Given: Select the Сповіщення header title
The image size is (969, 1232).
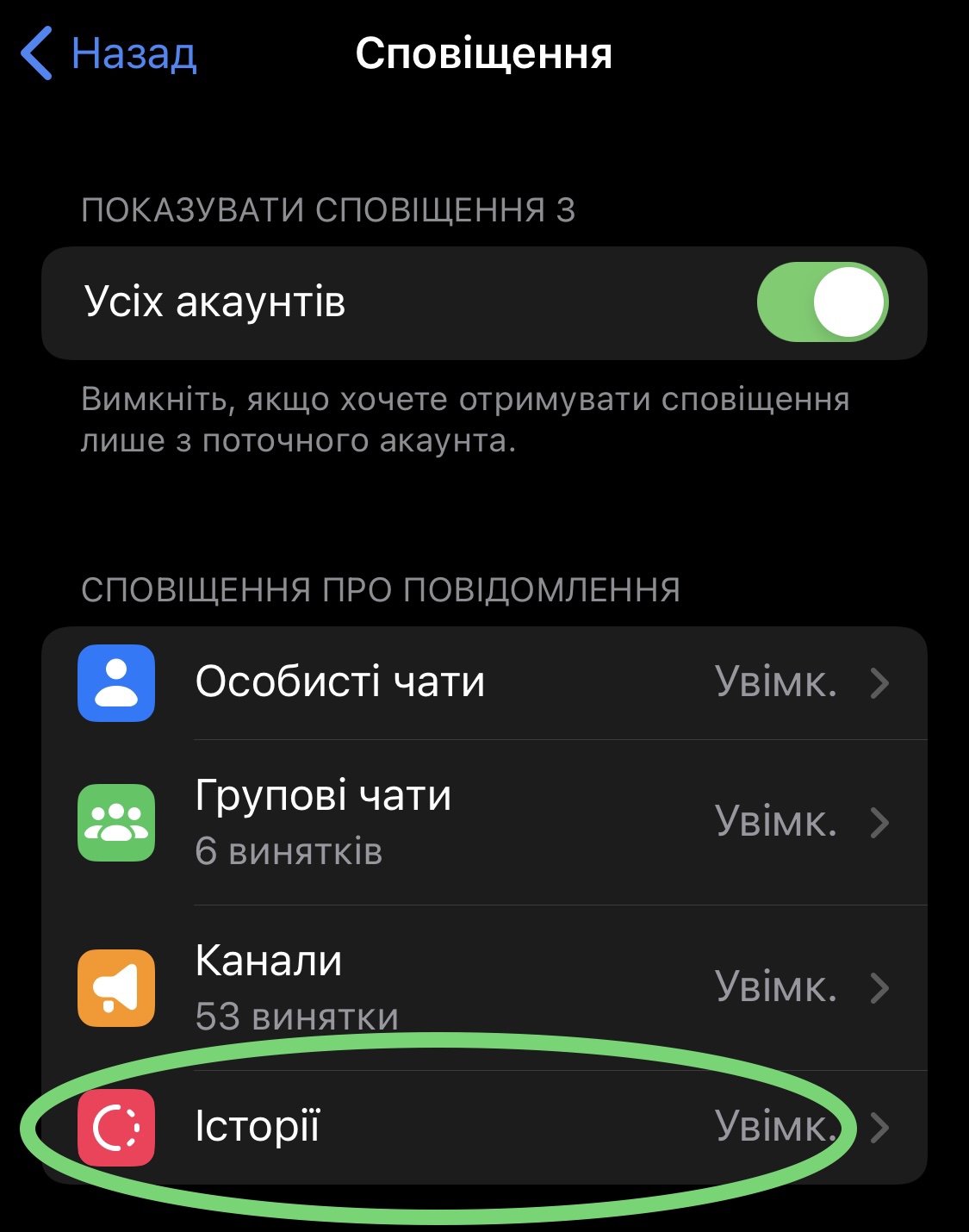Looking at the screenshot, I should click(x=484, y=53).
